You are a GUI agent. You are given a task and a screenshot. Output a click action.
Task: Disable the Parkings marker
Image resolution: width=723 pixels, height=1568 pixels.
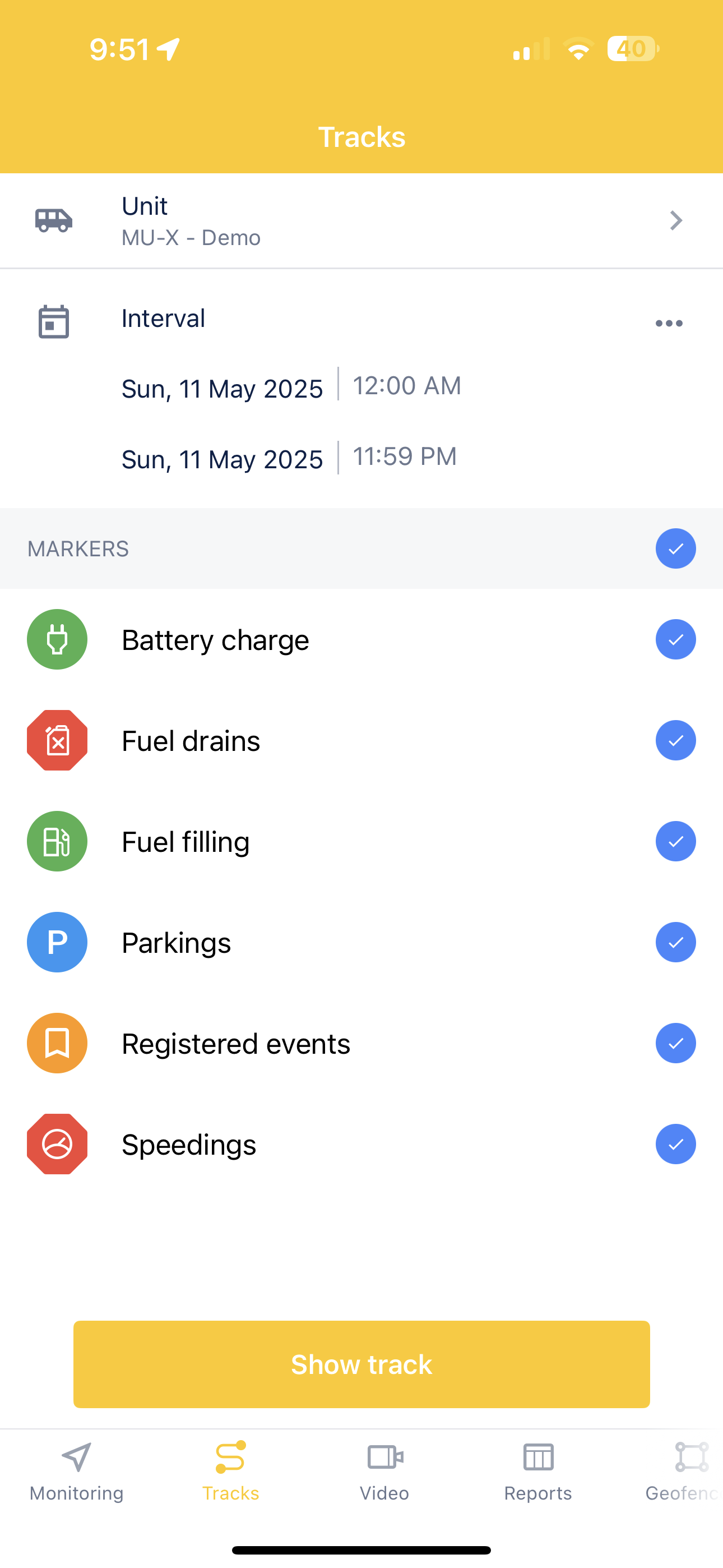(x=675, y=942)
